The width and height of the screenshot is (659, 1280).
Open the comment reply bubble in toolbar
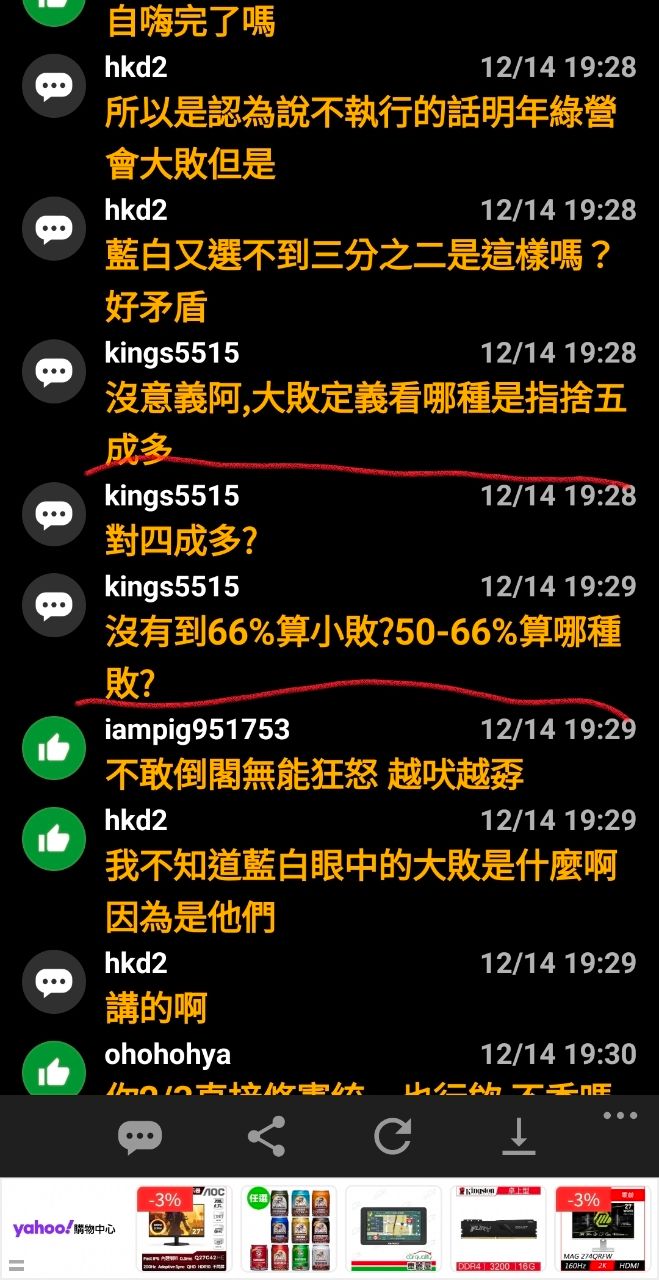[x=140, y=1137]
